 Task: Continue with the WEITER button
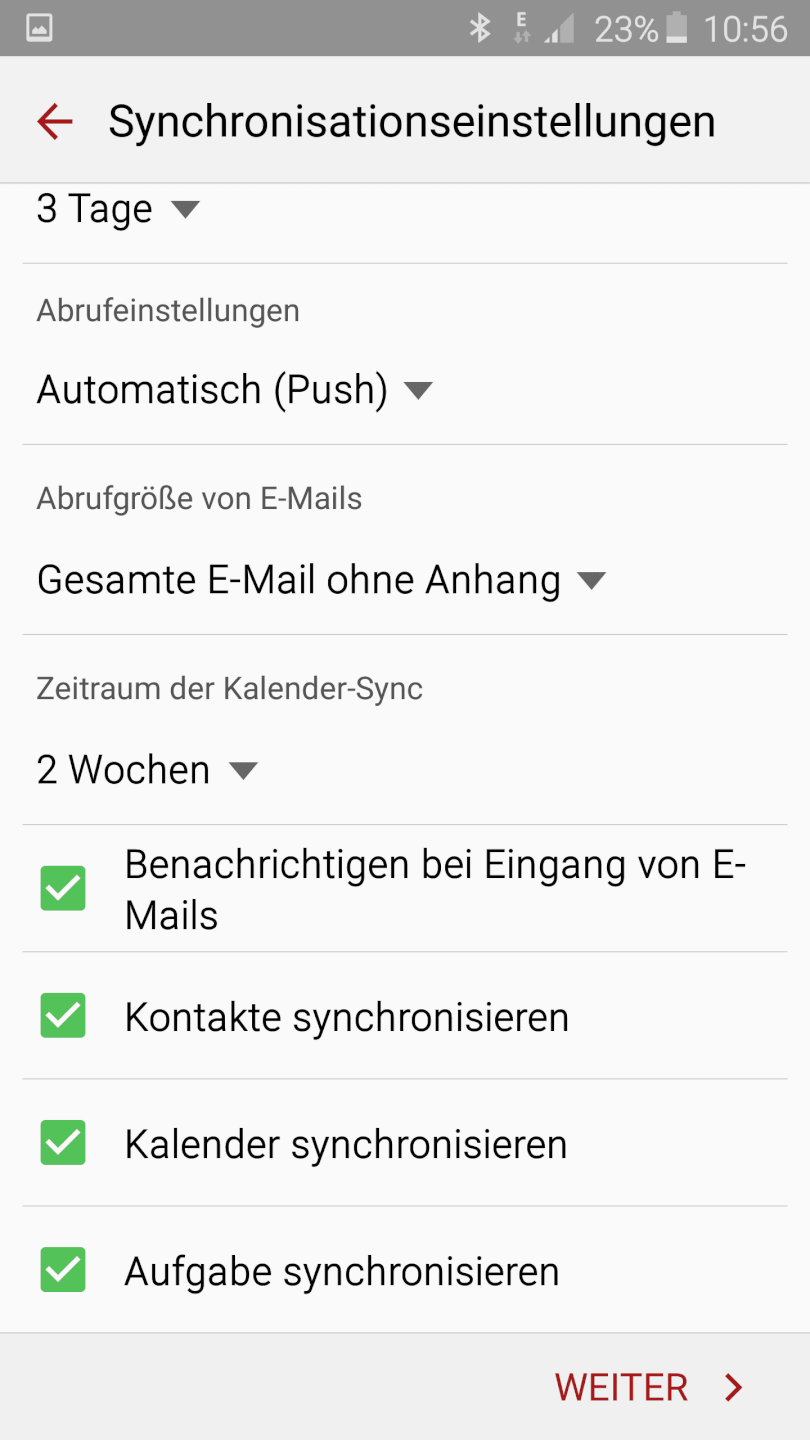pos(648,1387)
